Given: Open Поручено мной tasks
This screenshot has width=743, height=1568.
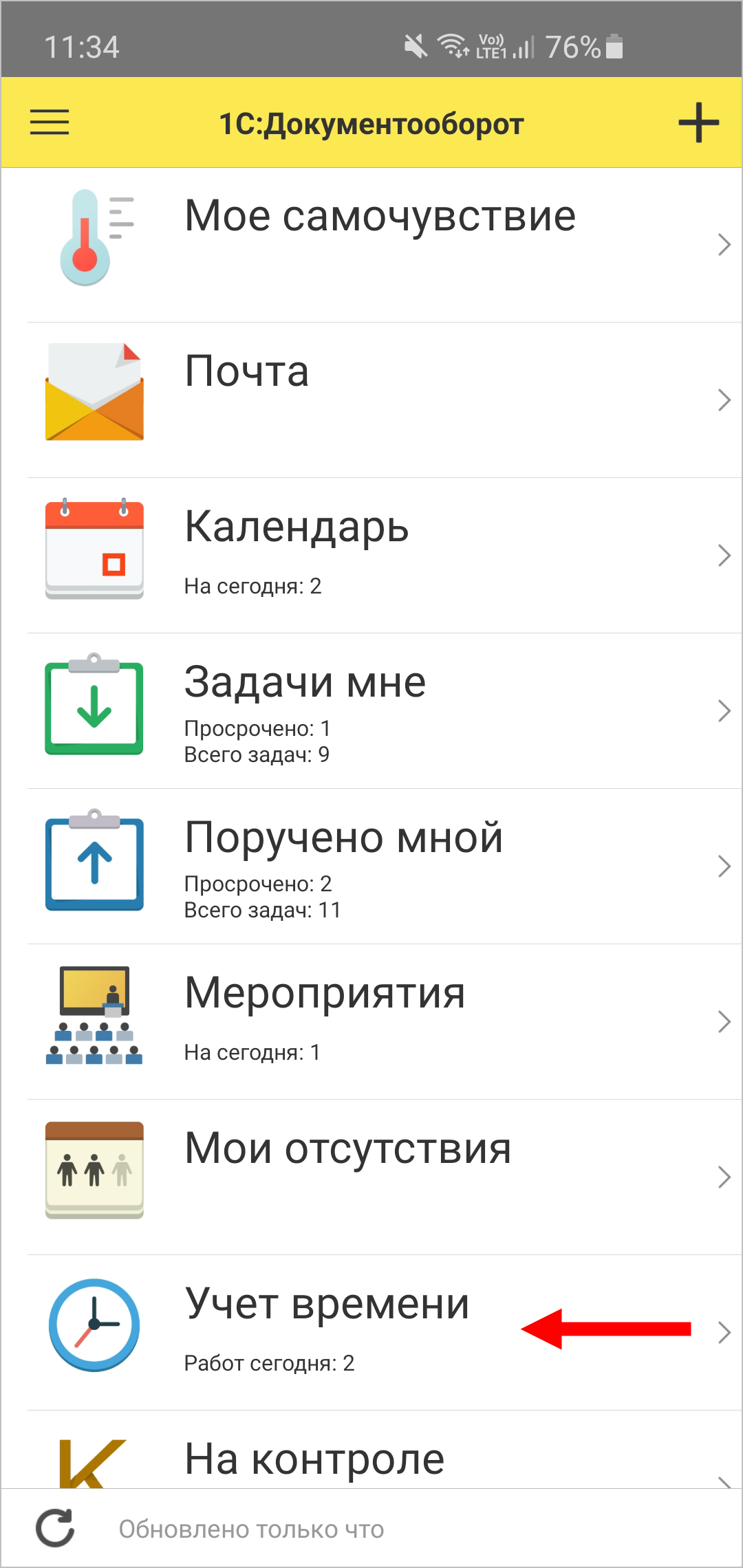Looking at the screenshot, I should click(380, 866).
